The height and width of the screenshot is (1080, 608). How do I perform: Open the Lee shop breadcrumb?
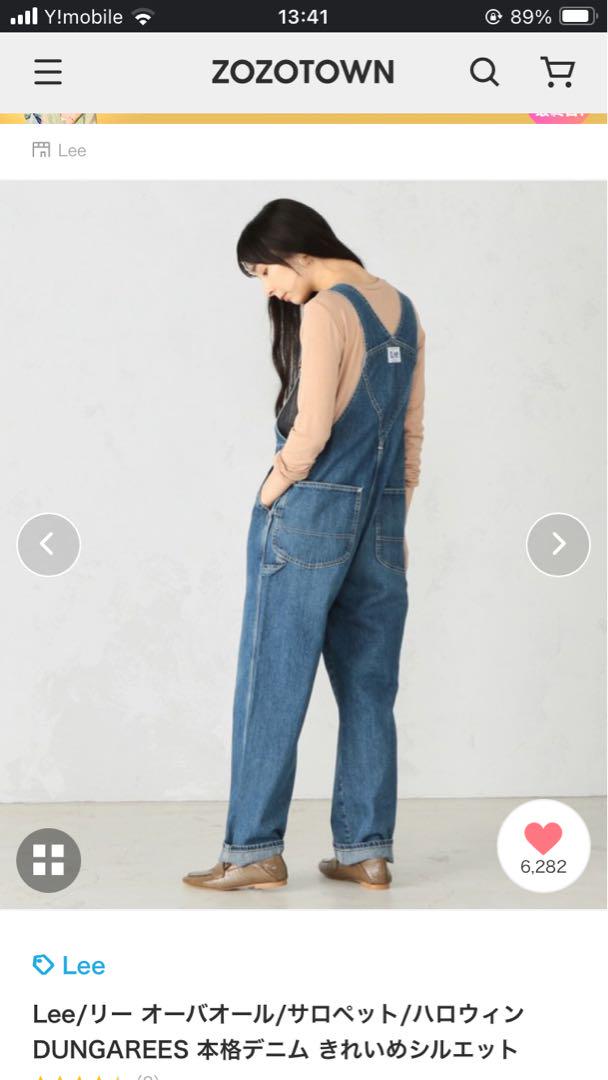(x=60, y=150)
